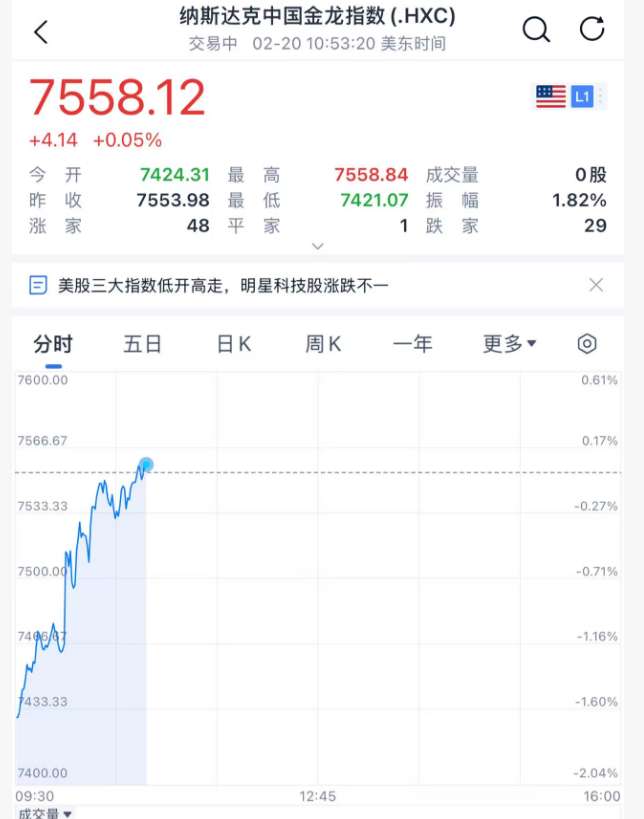Open the 更多 chart options dropdown
The image size is (644, 819).
tap(509, 344)
